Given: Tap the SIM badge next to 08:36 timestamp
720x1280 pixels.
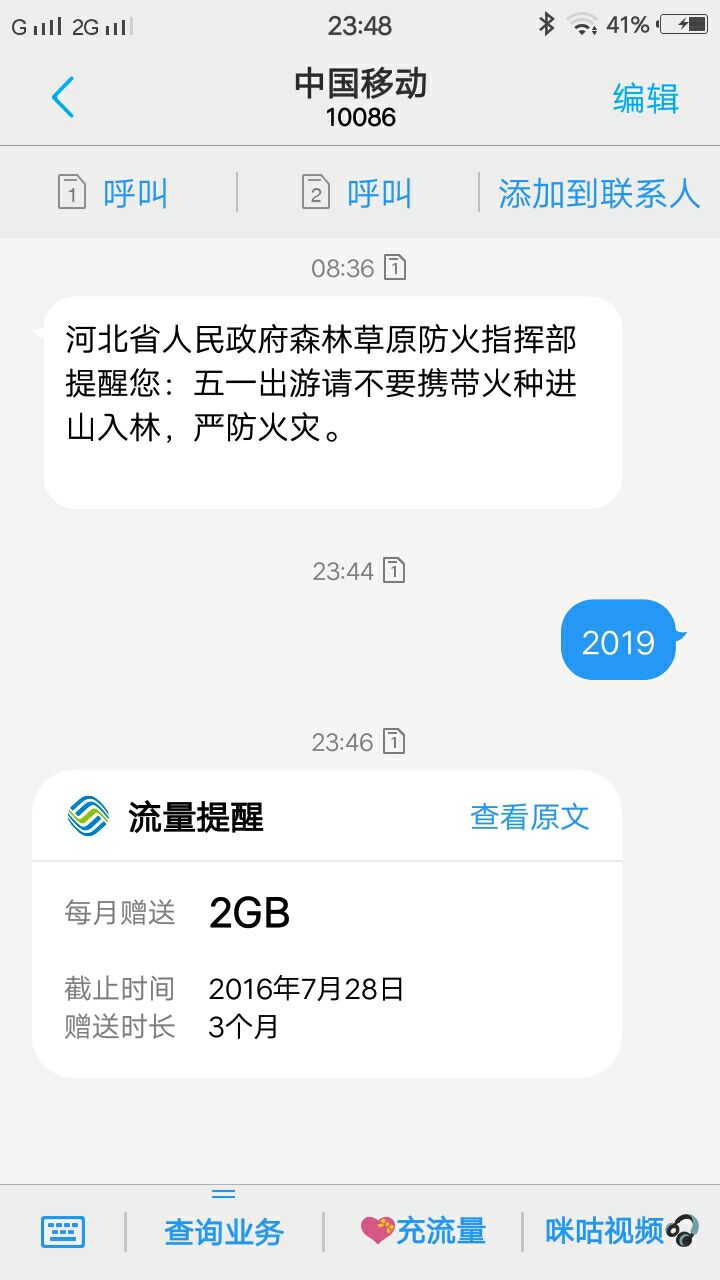Looking at the screenshot, I should 394,267.
